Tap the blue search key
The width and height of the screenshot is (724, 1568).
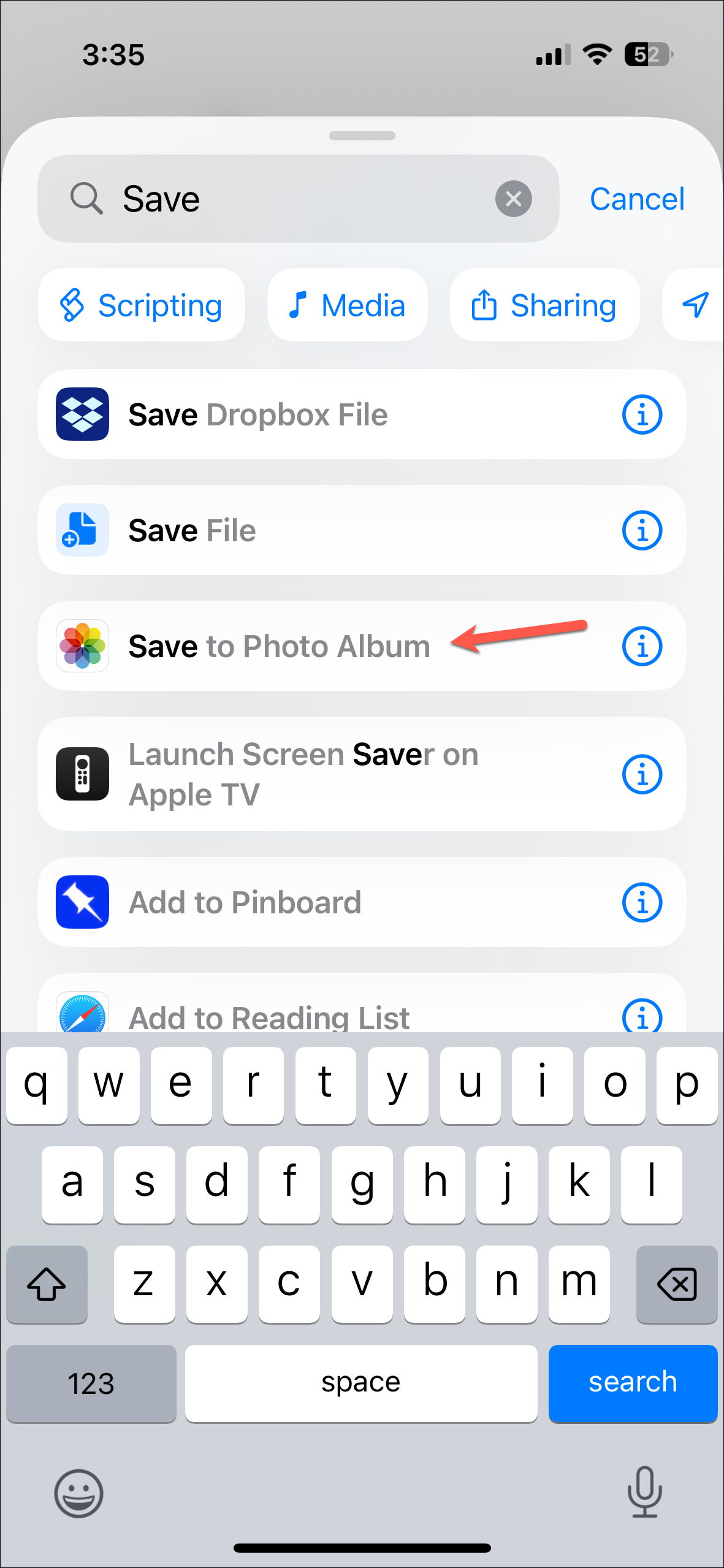click(633, 1383)
